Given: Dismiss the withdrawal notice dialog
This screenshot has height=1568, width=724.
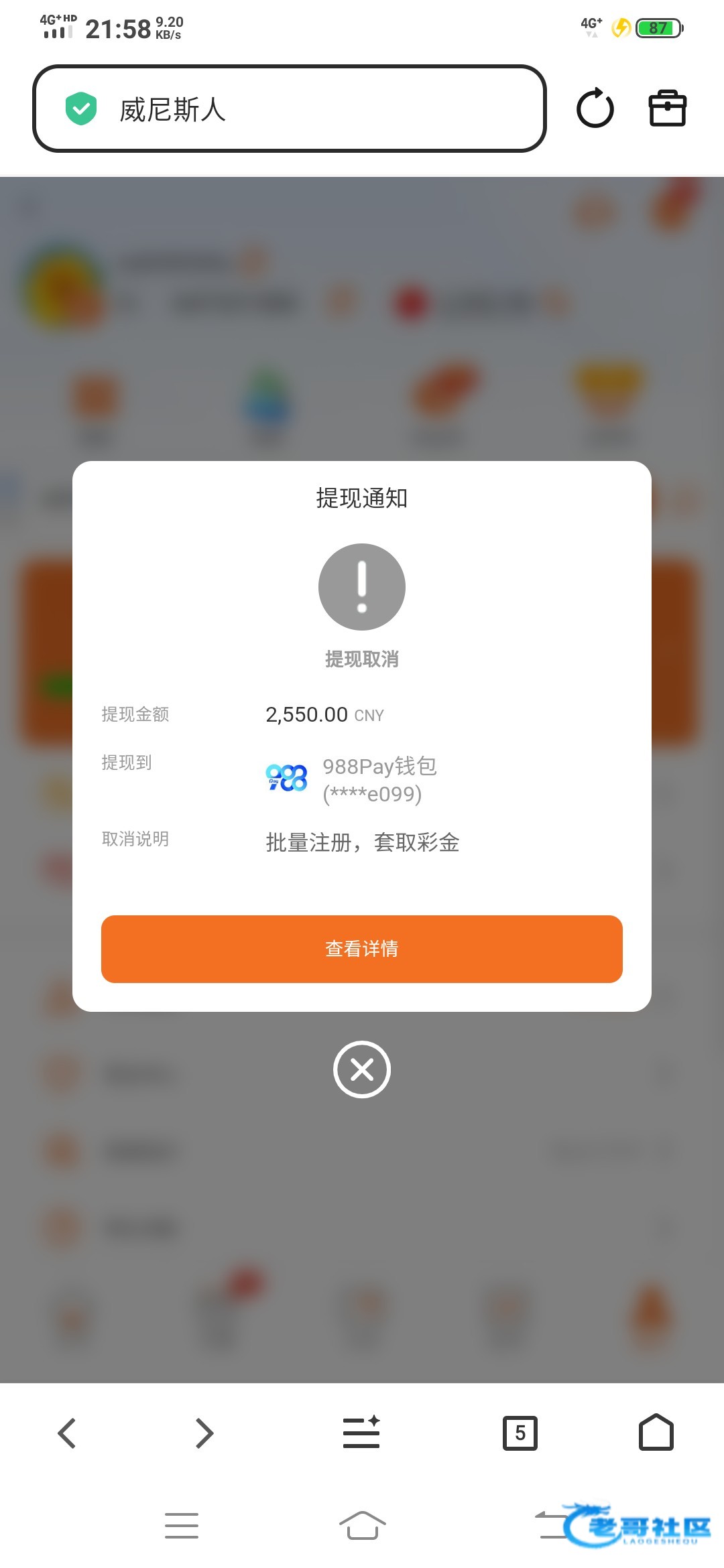Looking at the screenshot, I should coord(362,1069).
